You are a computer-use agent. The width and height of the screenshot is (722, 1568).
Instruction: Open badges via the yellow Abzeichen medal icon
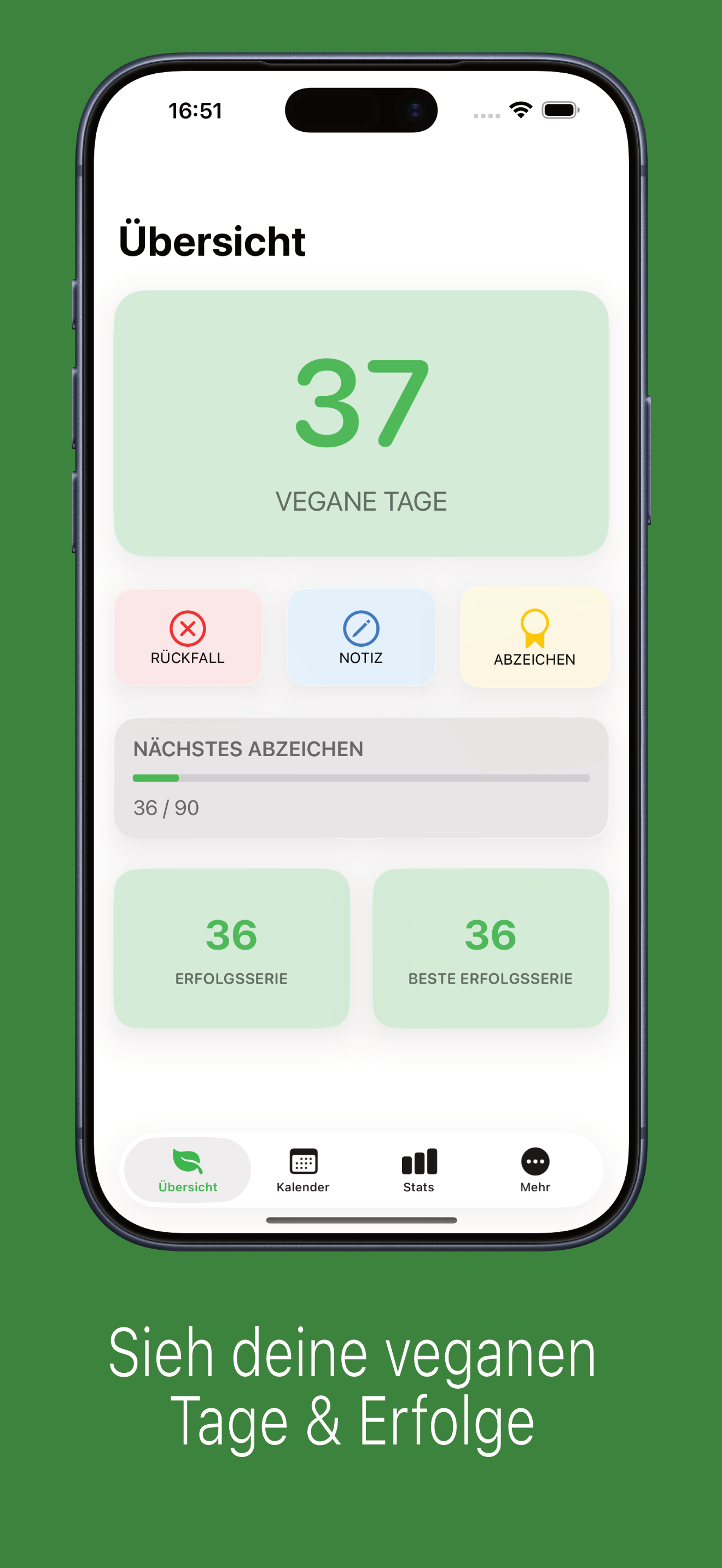pos(534,628)
